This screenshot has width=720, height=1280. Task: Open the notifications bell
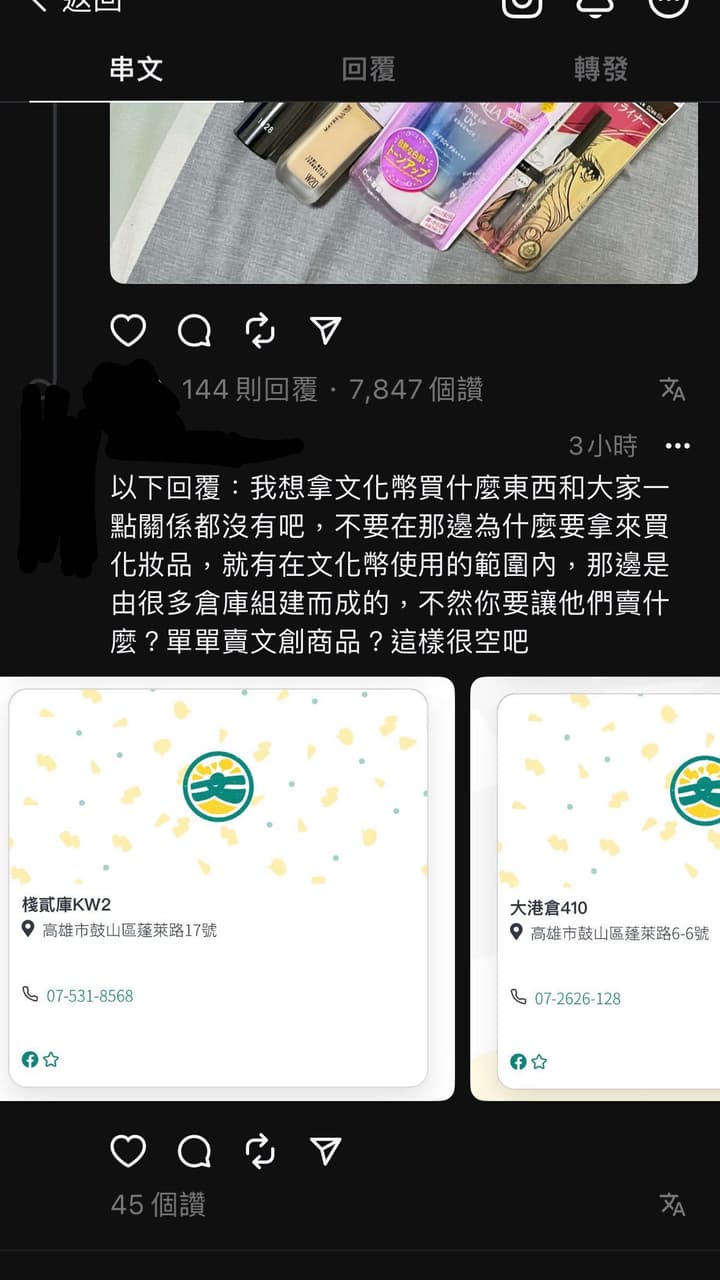(596, 4)
